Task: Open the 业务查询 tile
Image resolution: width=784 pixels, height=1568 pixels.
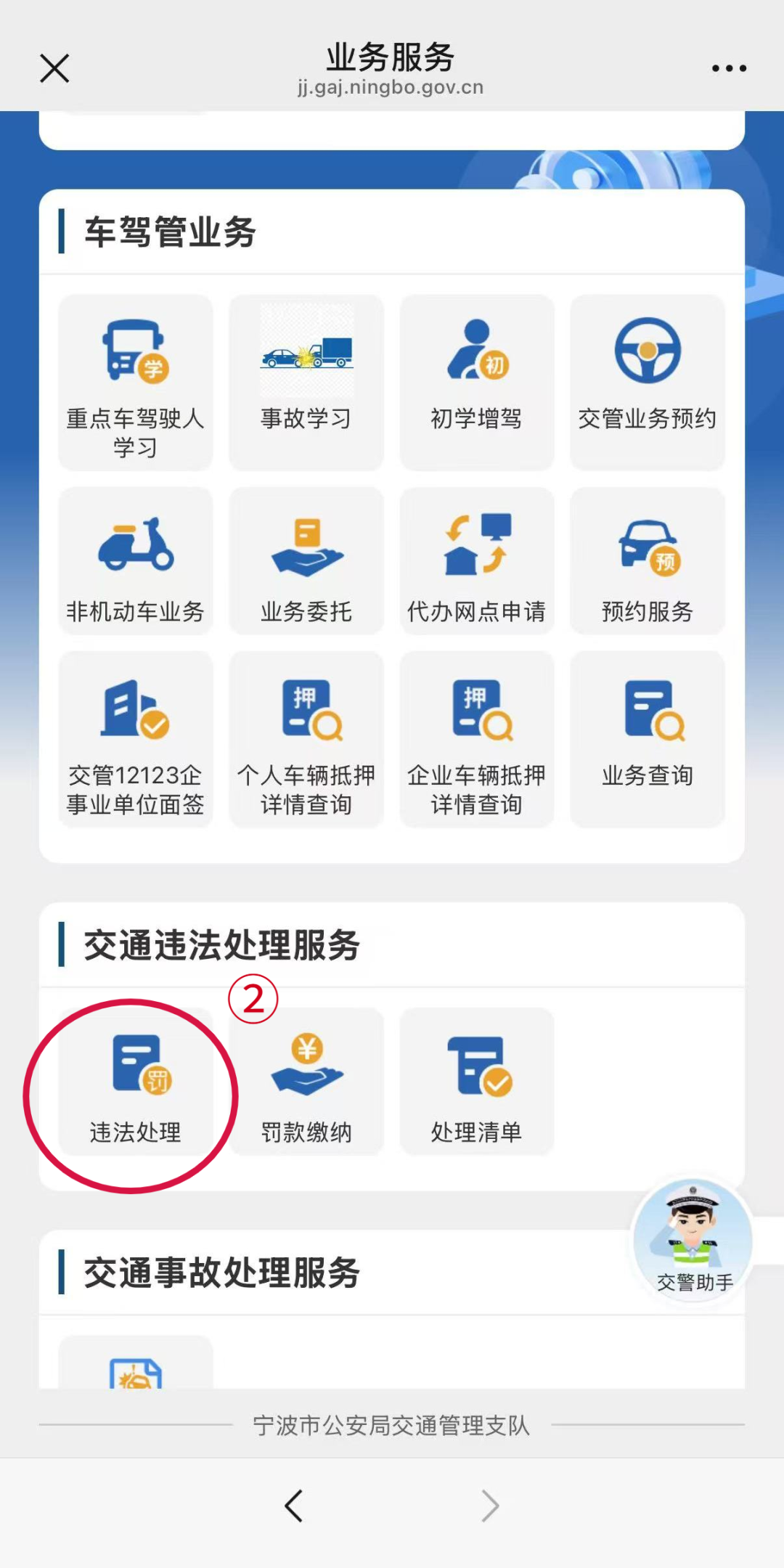Action: click(648, 739)
